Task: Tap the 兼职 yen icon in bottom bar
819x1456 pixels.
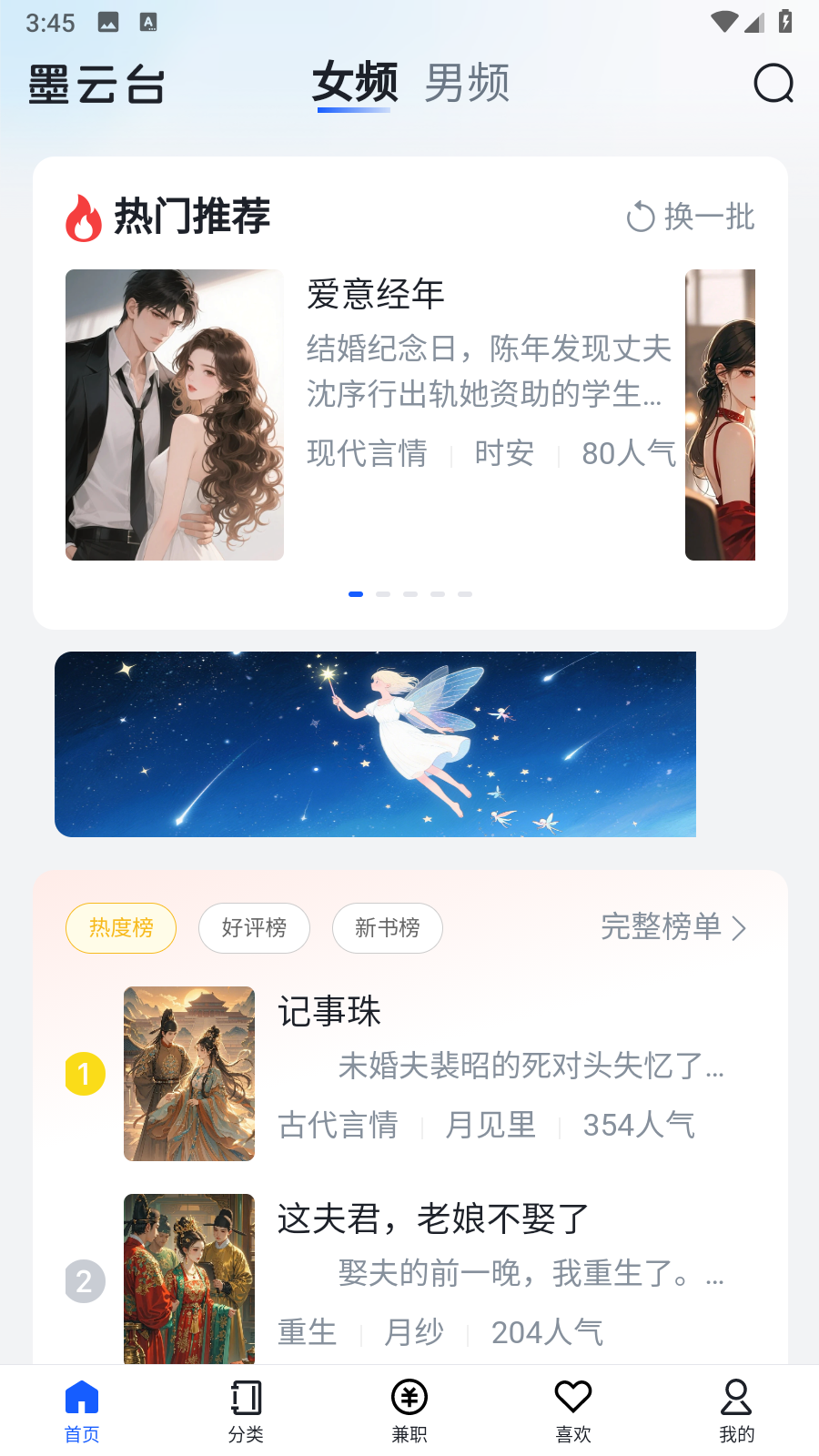Action: [x=409, y=1397]
